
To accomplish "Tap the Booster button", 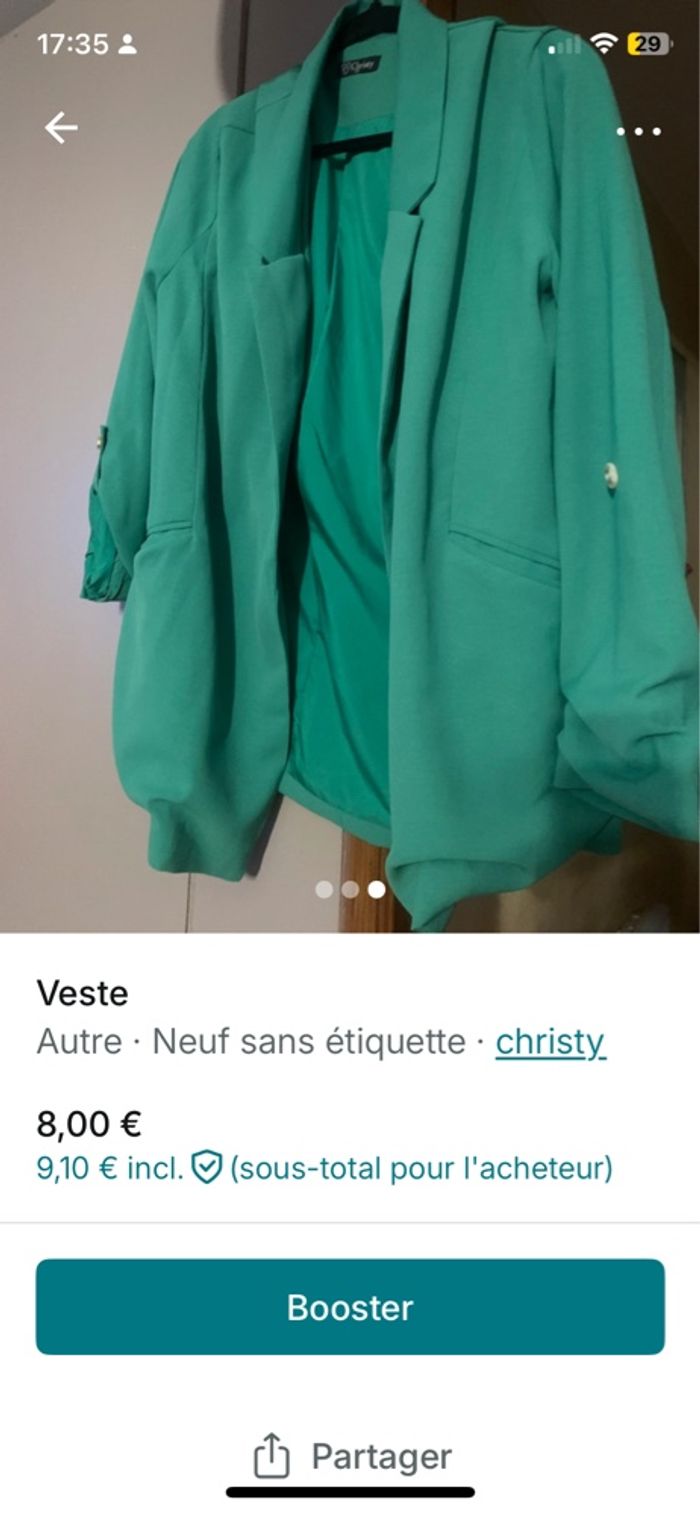I will (x=350, y=1307).
